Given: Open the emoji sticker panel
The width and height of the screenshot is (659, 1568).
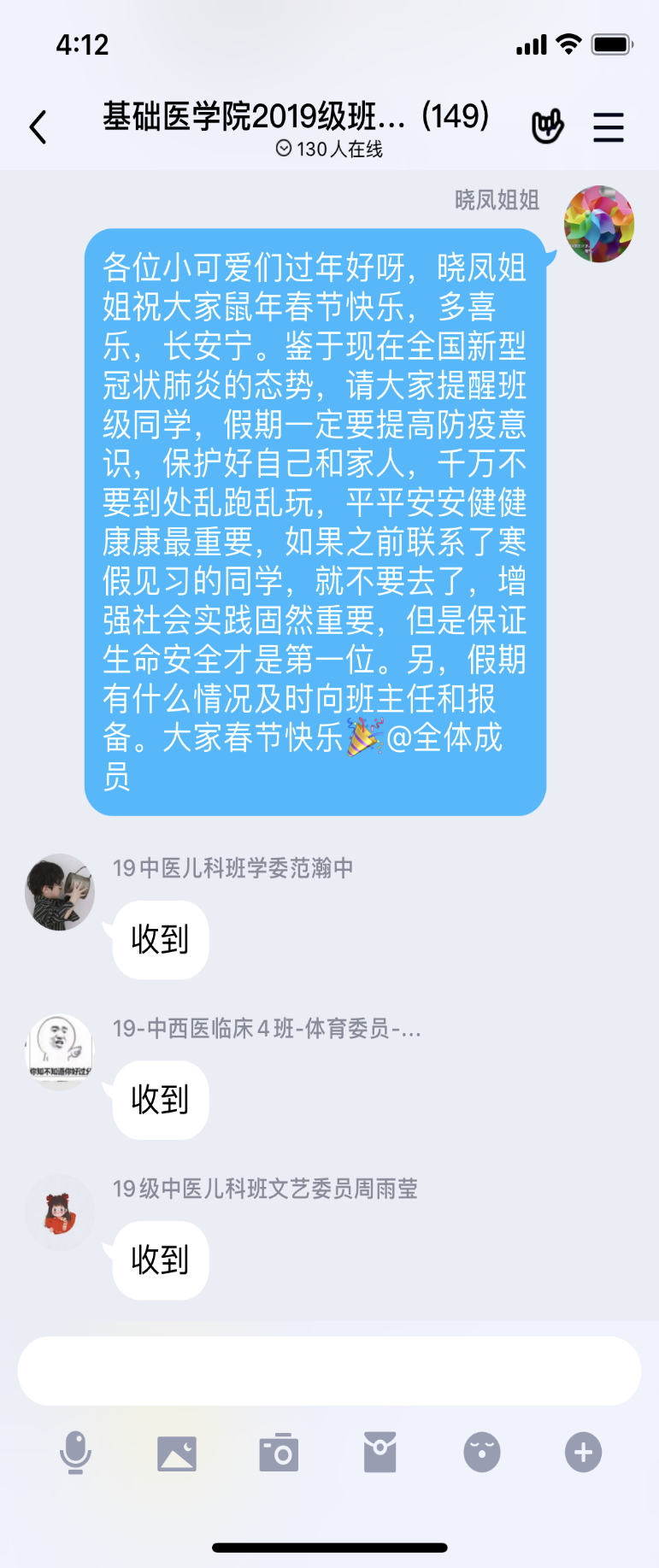Looking at the screenshot, I should coord(482,1453).
